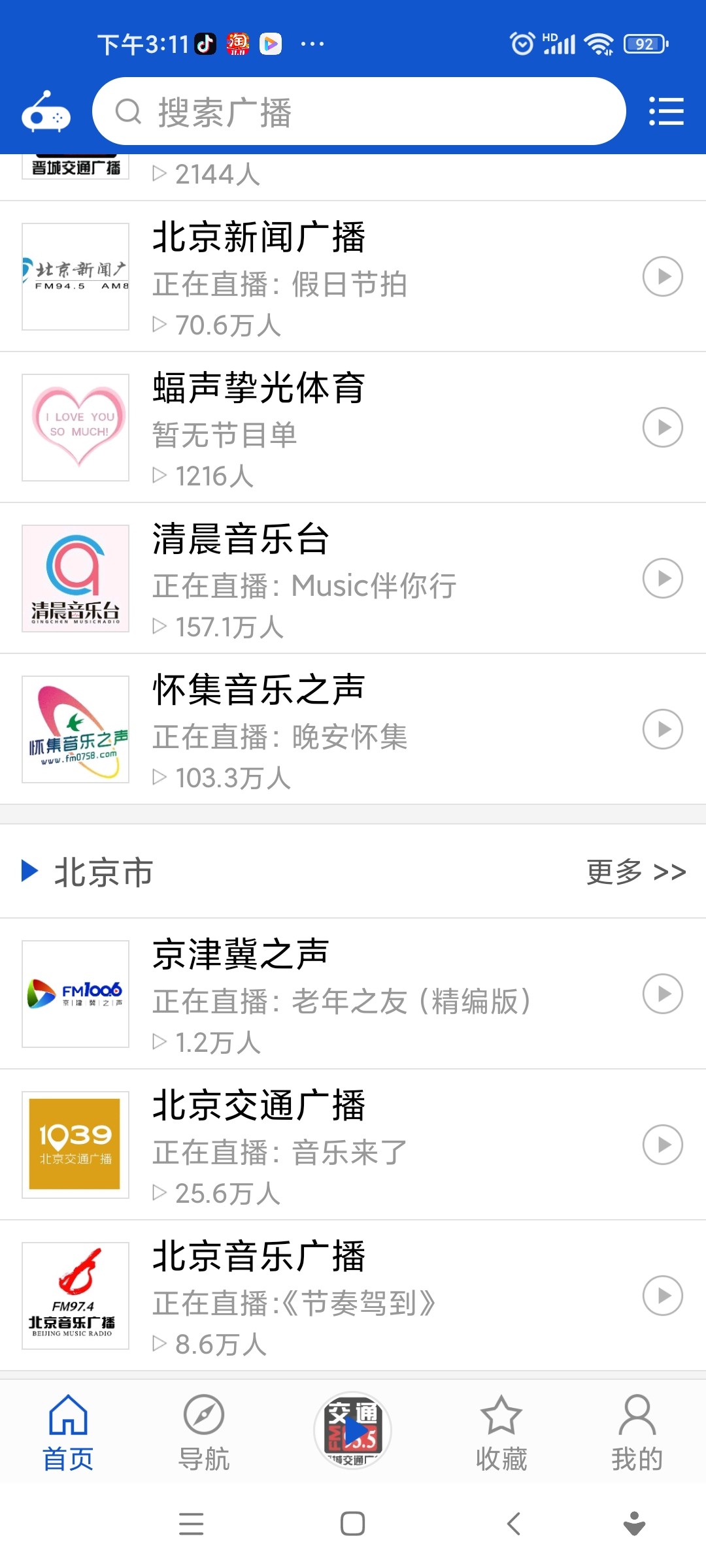Tap the radio icon in the top bar

[x=46, y=112]
